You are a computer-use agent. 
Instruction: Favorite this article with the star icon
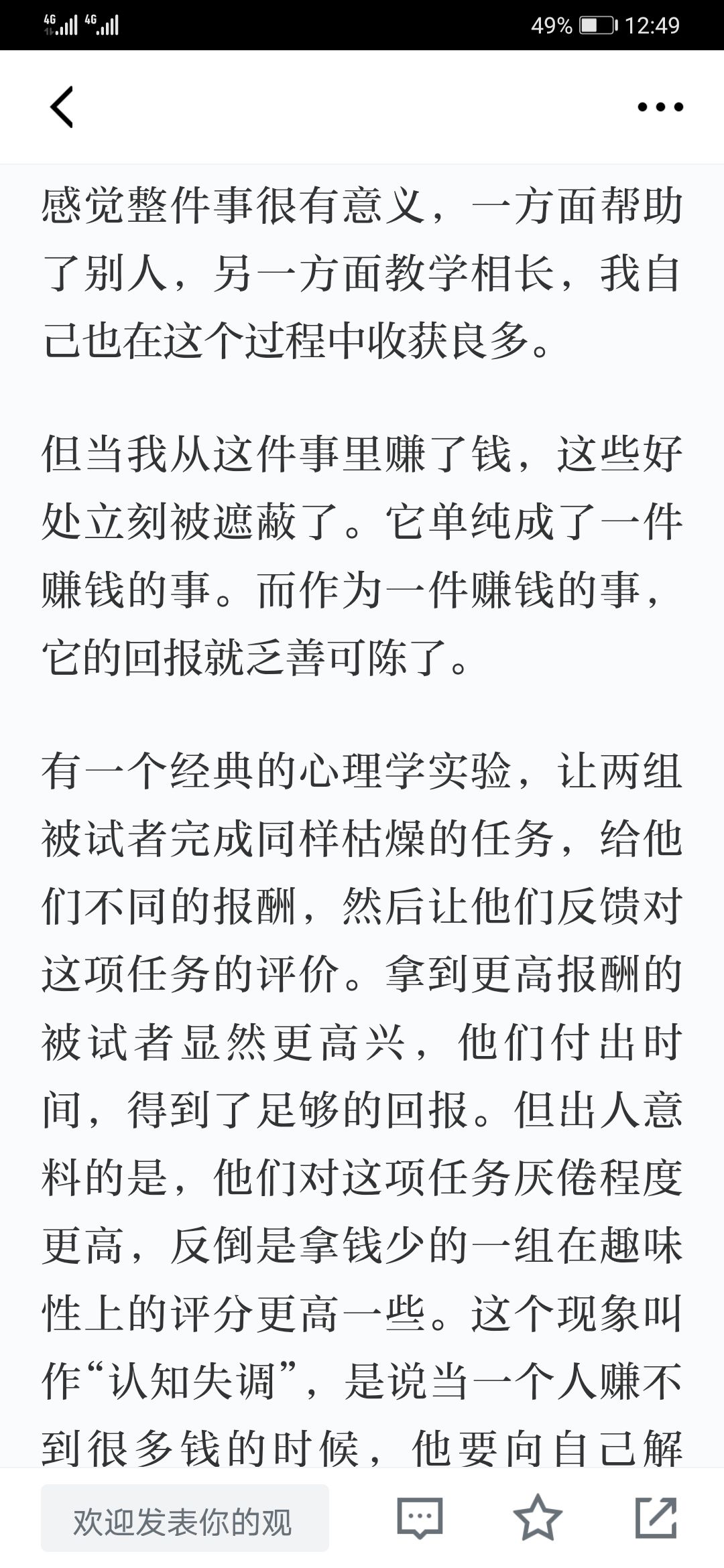point(538,1517)
